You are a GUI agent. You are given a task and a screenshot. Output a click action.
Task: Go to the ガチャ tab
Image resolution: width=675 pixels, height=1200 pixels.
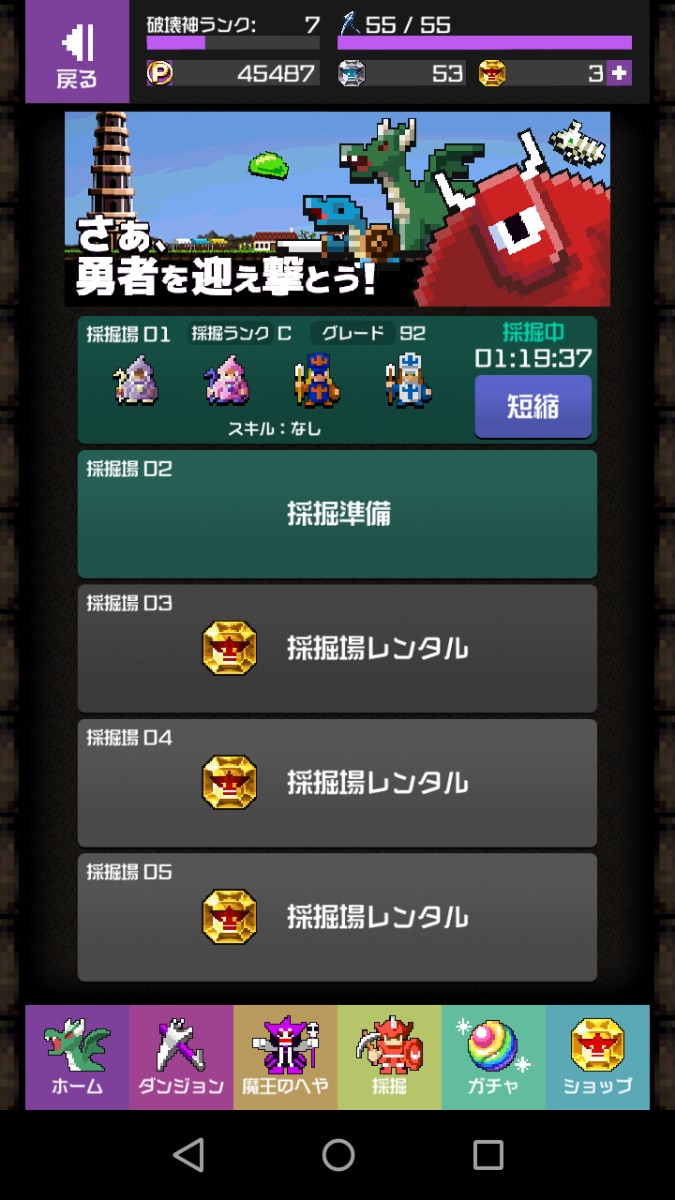493,1057
